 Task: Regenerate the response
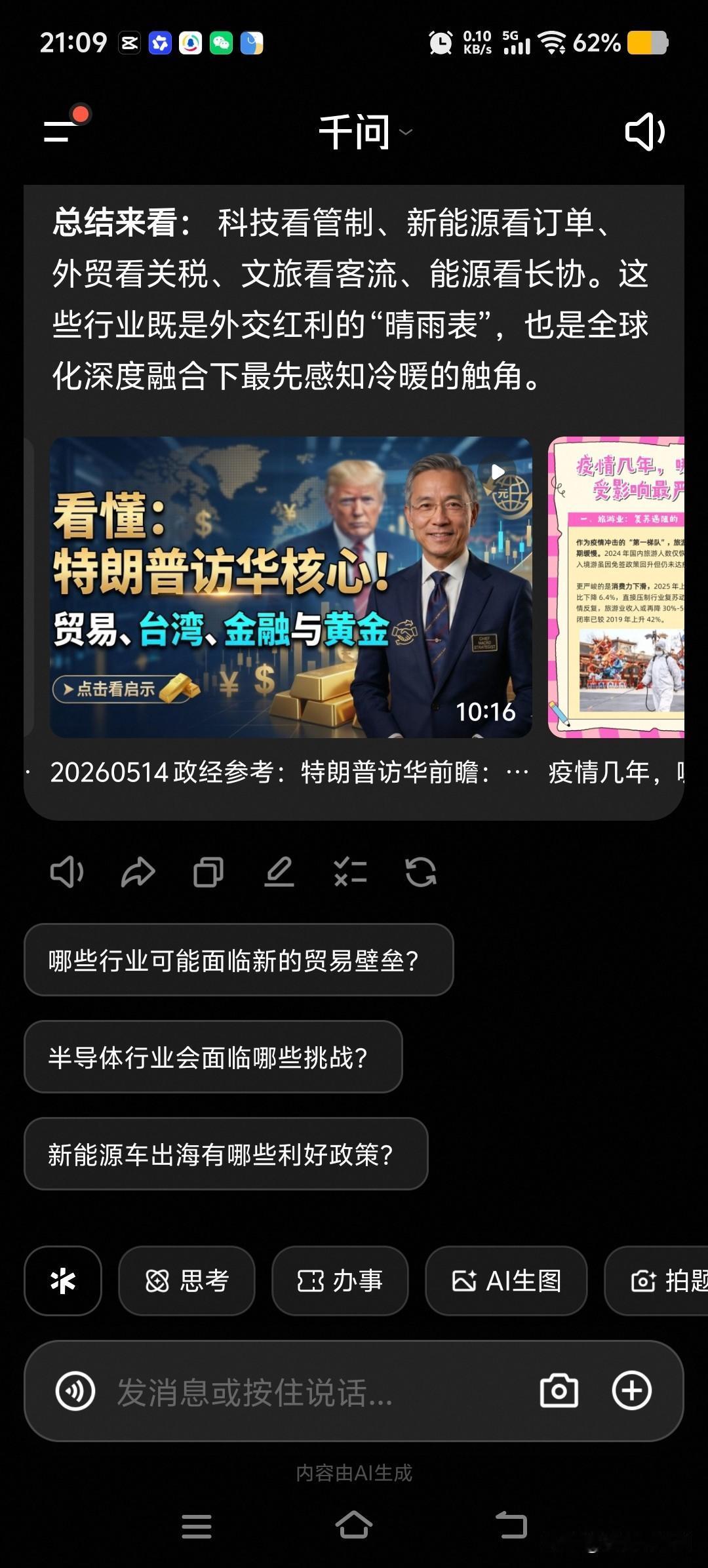pos(421,872)
